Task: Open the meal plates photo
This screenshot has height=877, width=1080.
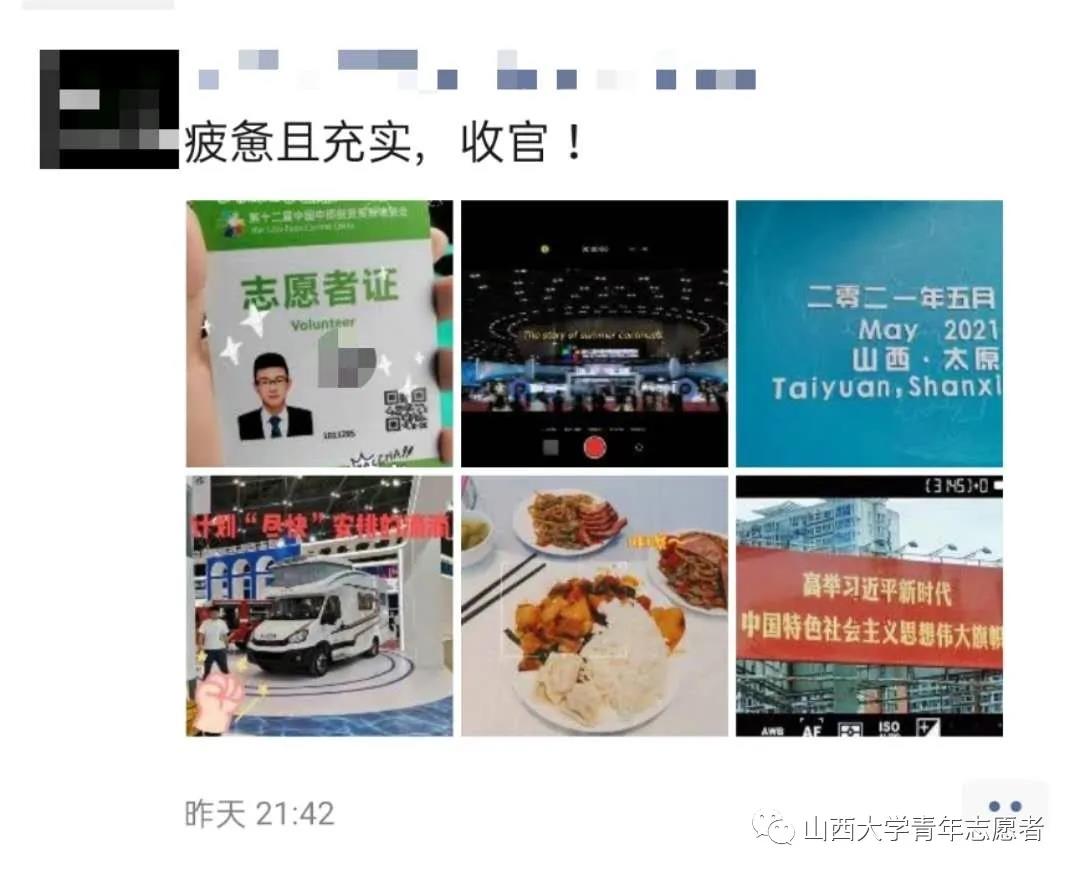Action: click(x=594, y=606)
